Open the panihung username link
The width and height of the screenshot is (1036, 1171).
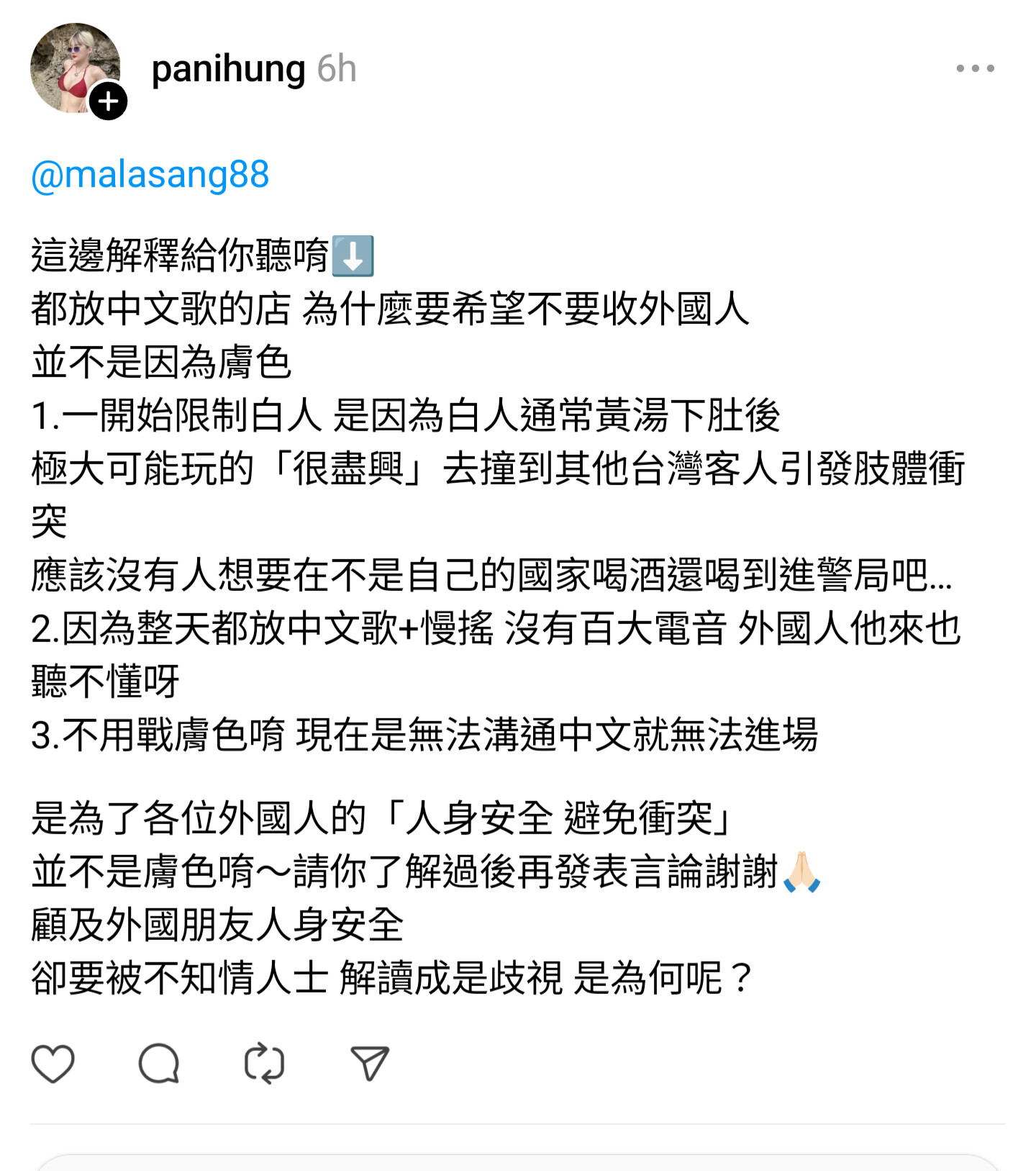click(228, 69)
